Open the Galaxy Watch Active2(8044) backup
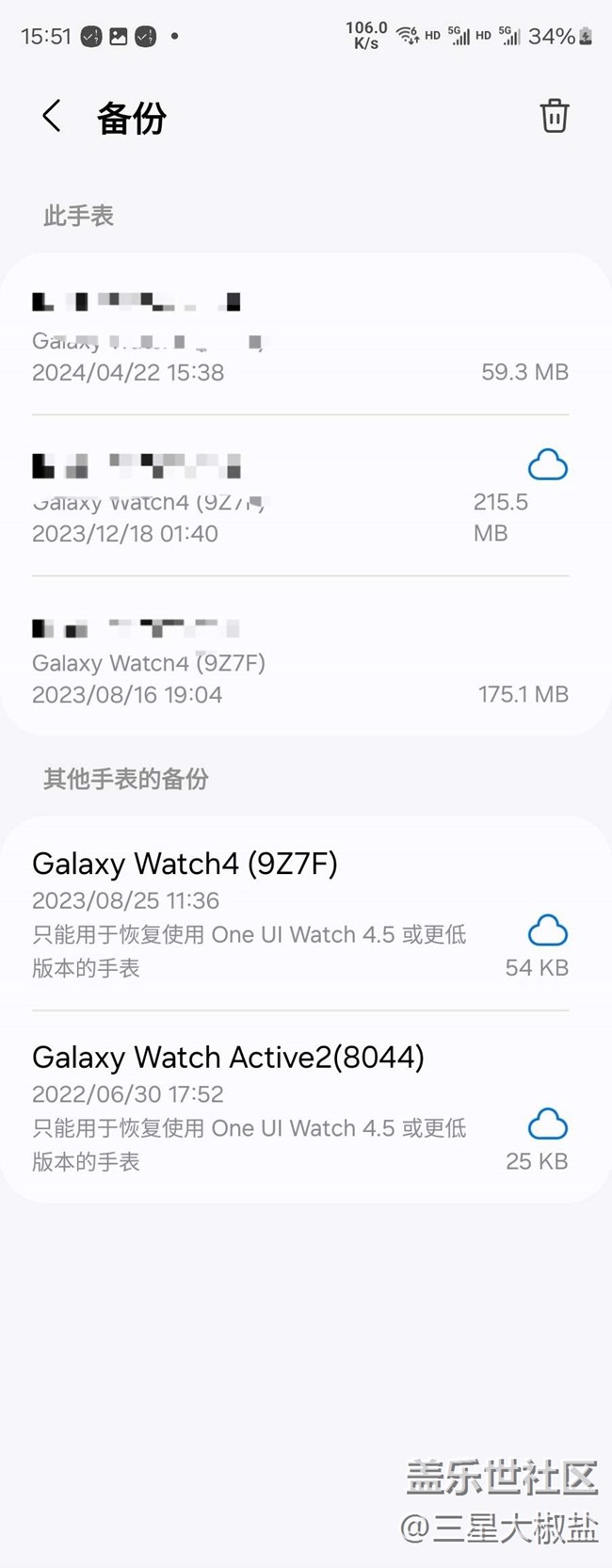Screen dimensions: 612x1568 (x=301, y=1107)
